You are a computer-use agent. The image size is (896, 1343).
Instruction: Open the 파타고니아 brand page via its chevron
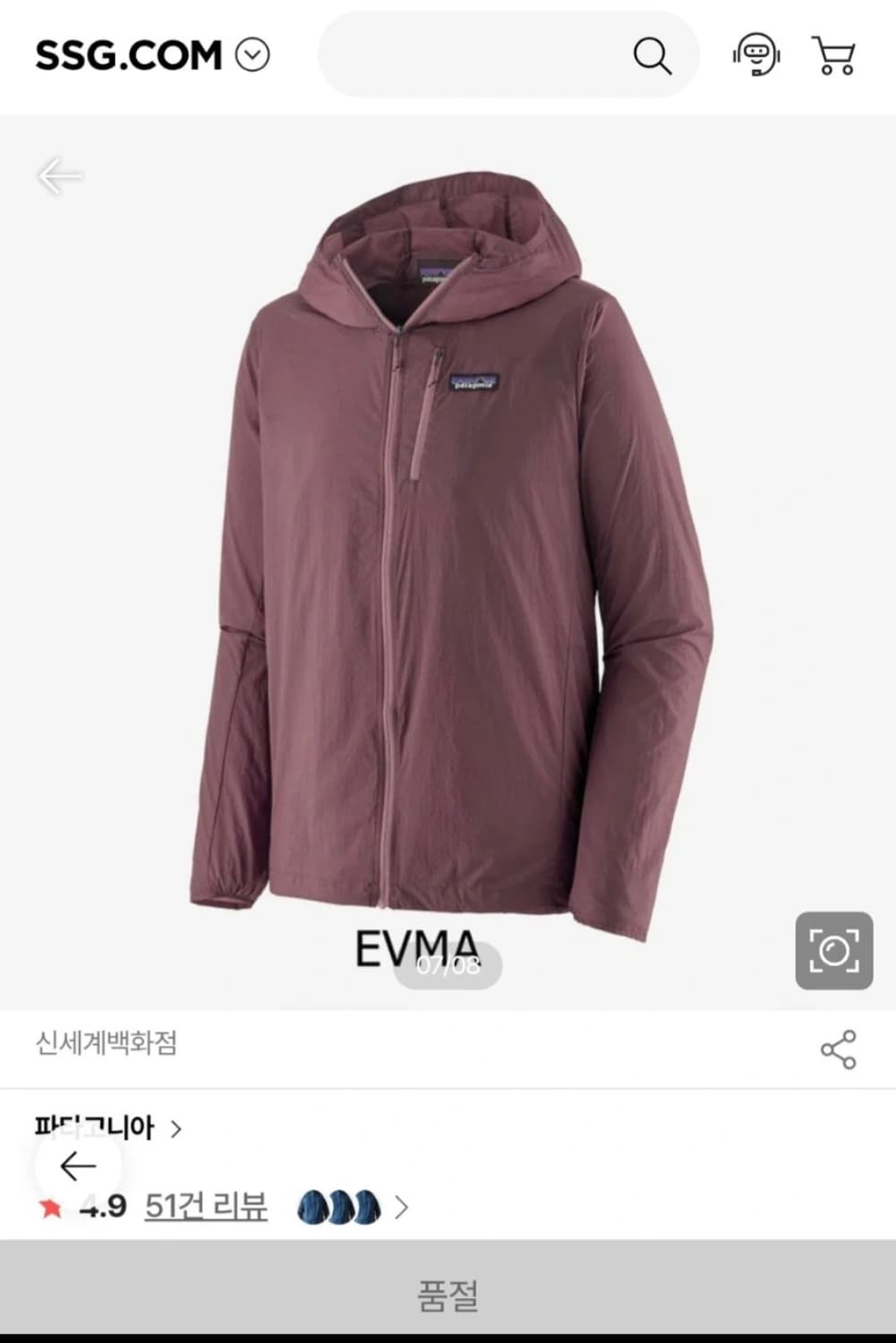[x=175, y=1129]
